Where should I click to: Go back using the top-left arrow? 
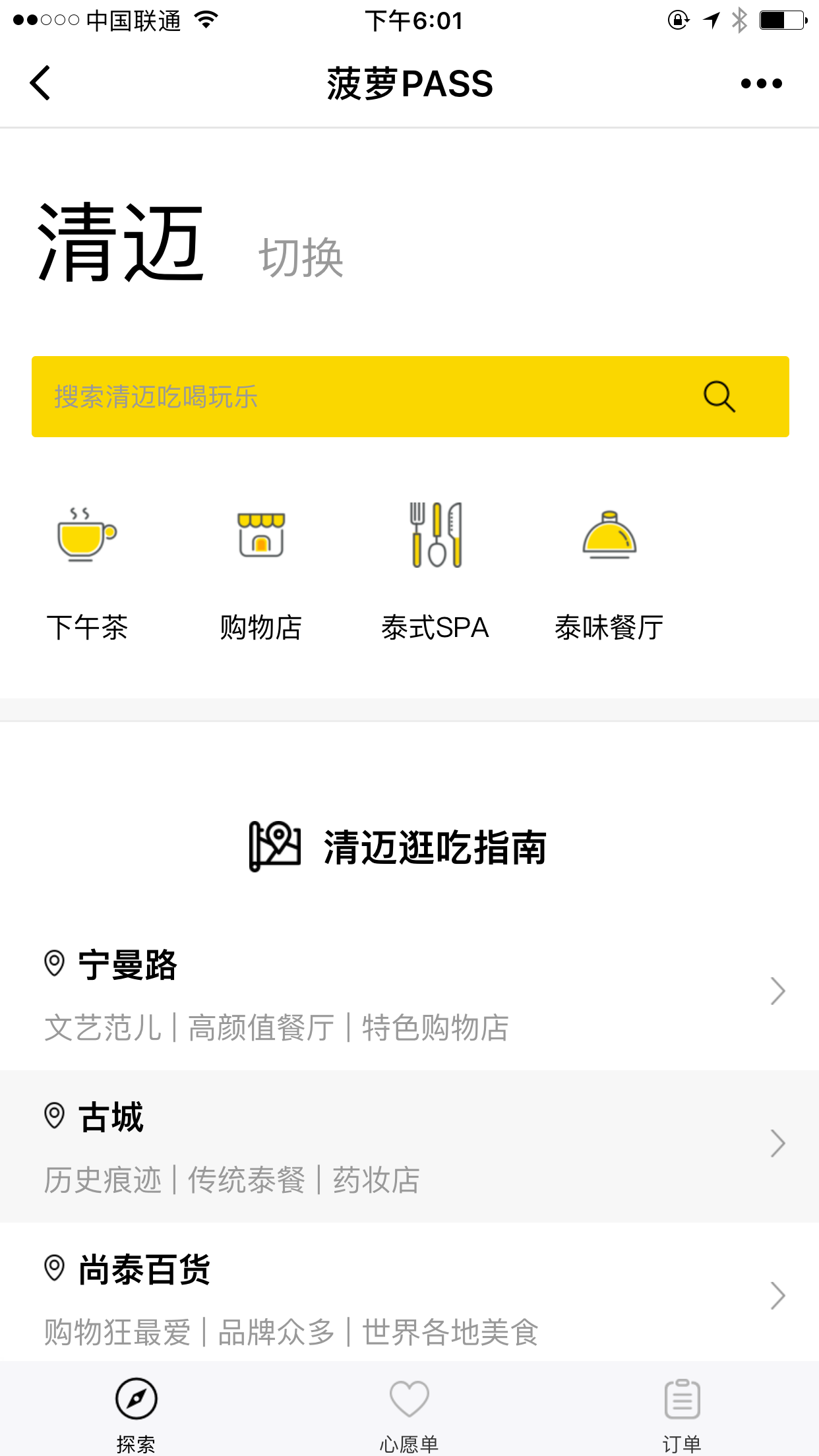point(41,84)
